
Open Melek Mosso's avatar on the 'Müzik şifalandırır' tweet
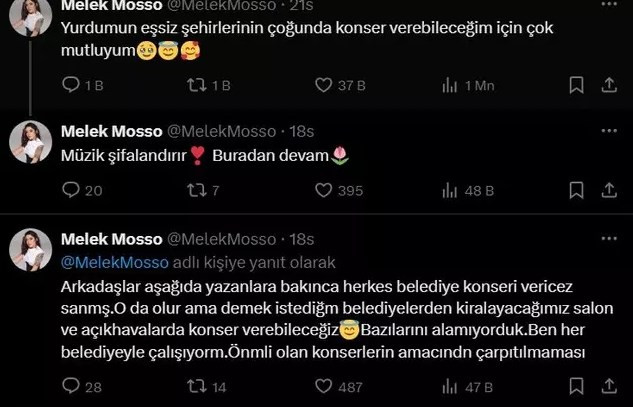click(30, 142)
